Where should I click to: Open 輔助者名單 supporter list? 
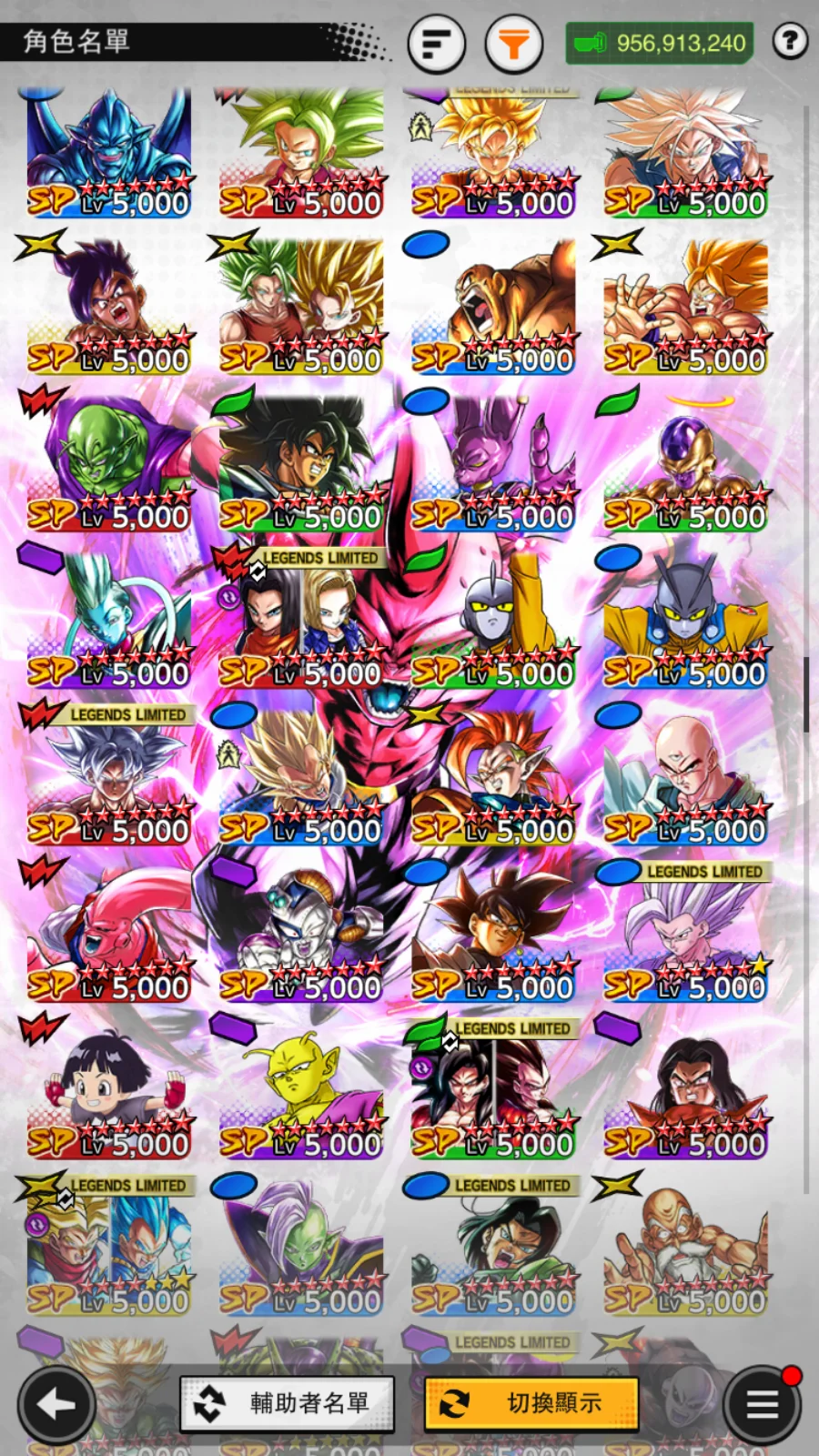pos(288,1403)
